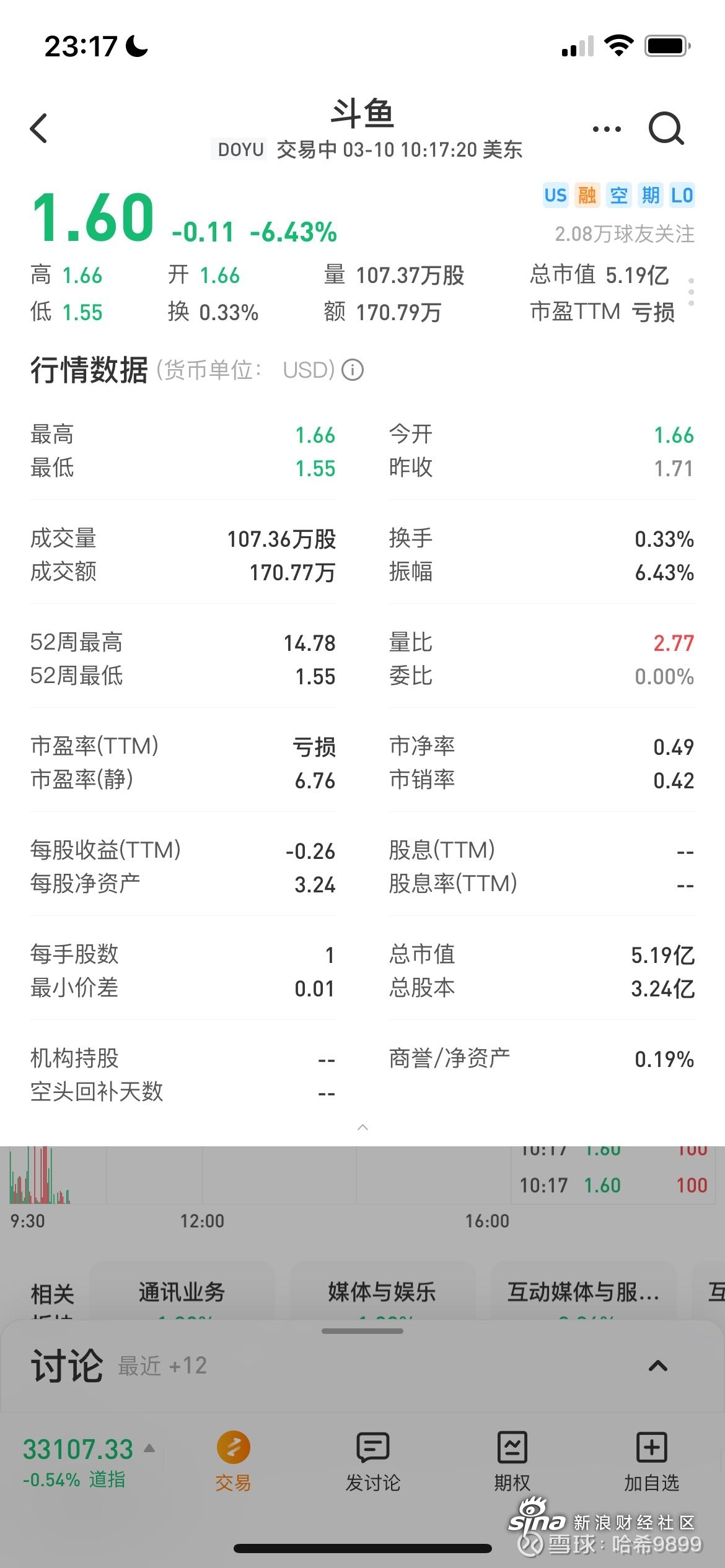Open the 媒体与娱乐 sector chip

(382, 1292)
